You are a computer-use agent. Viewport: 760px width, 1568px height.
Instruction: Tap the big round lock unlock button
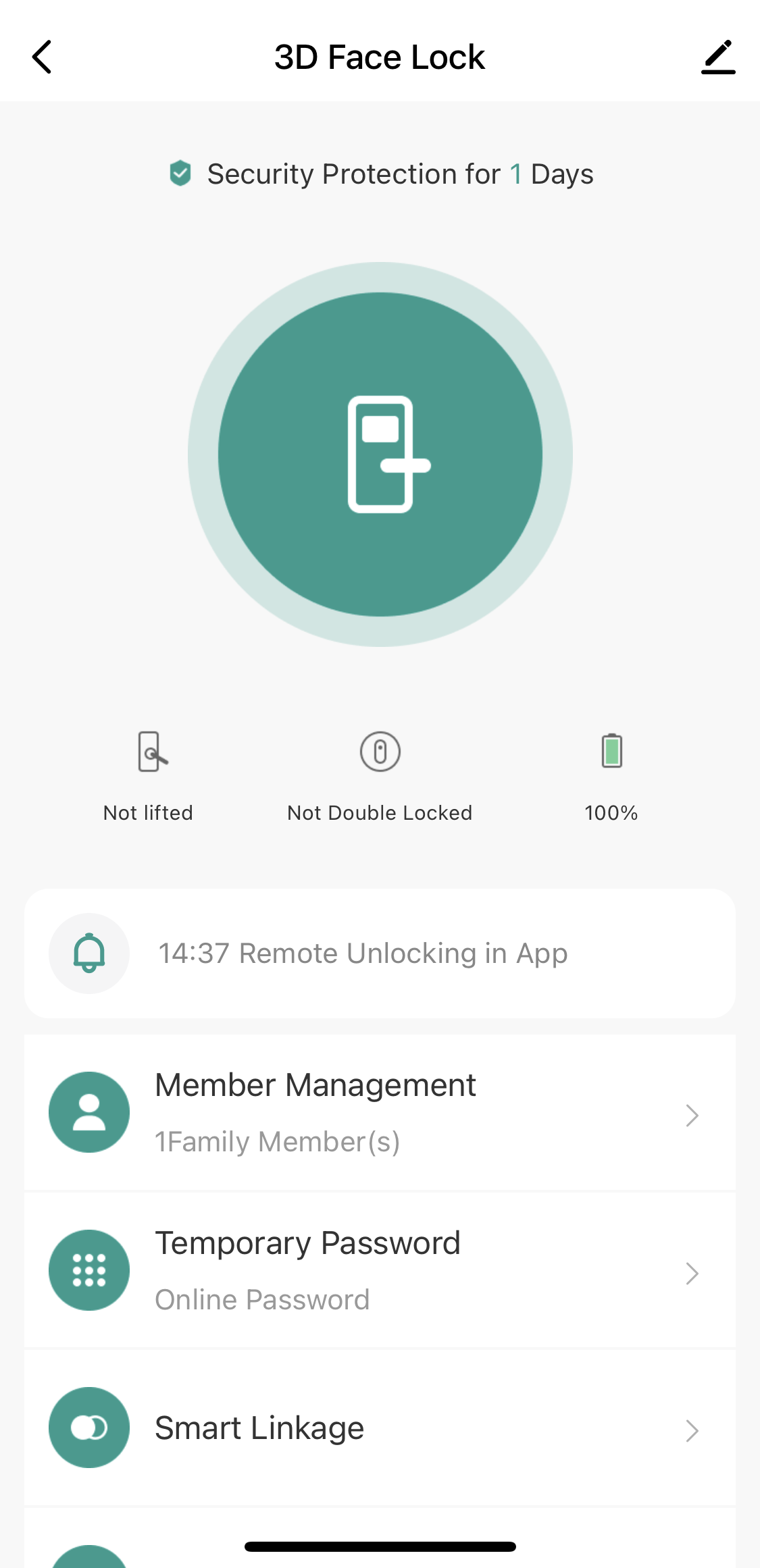(x=380, y=454)
